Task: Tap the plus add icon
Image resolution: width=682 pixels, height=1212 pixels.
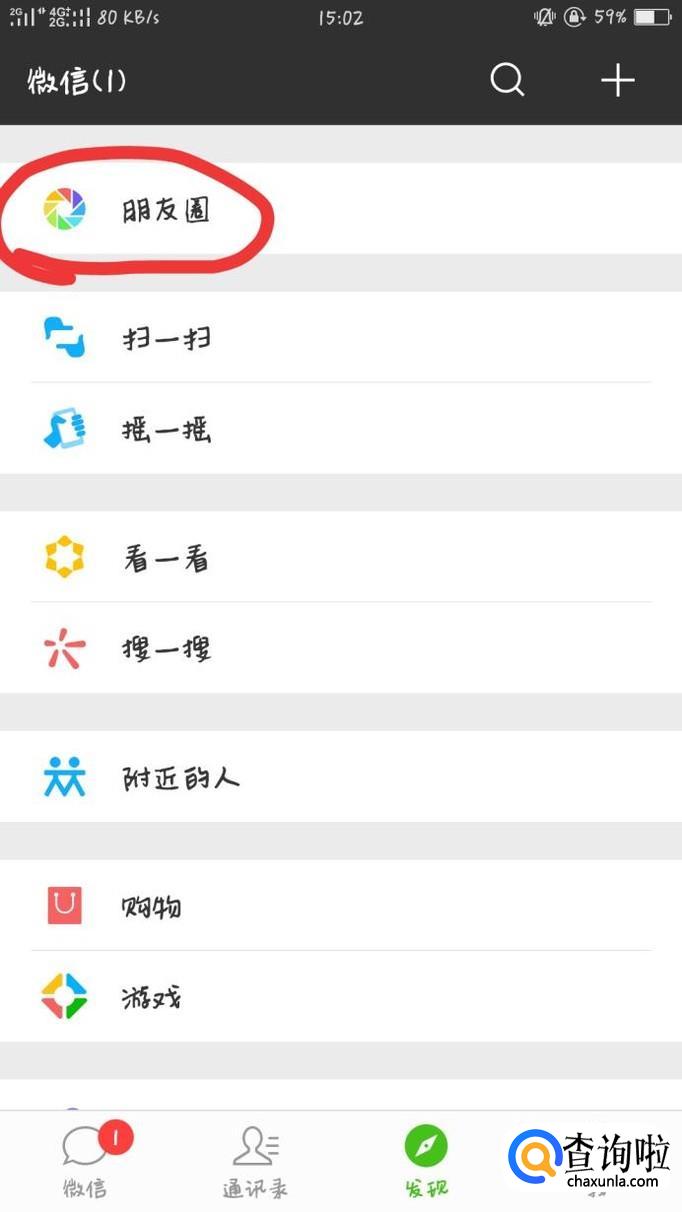Action: tap(617, 80)
